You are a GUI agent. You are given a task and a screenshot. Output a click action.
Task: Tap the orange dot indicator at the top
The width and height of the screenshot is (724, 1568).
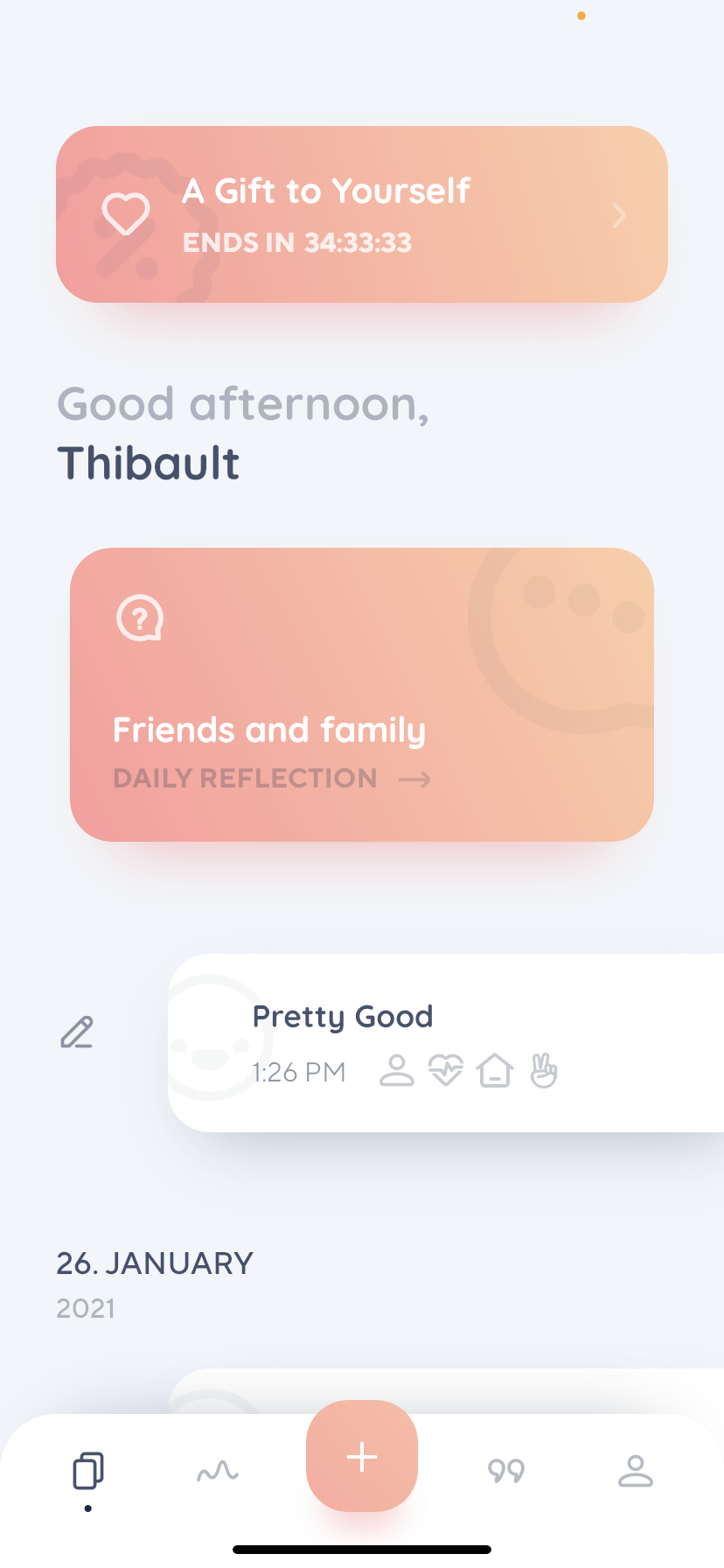pyautogui.click(x=581, y=16)
